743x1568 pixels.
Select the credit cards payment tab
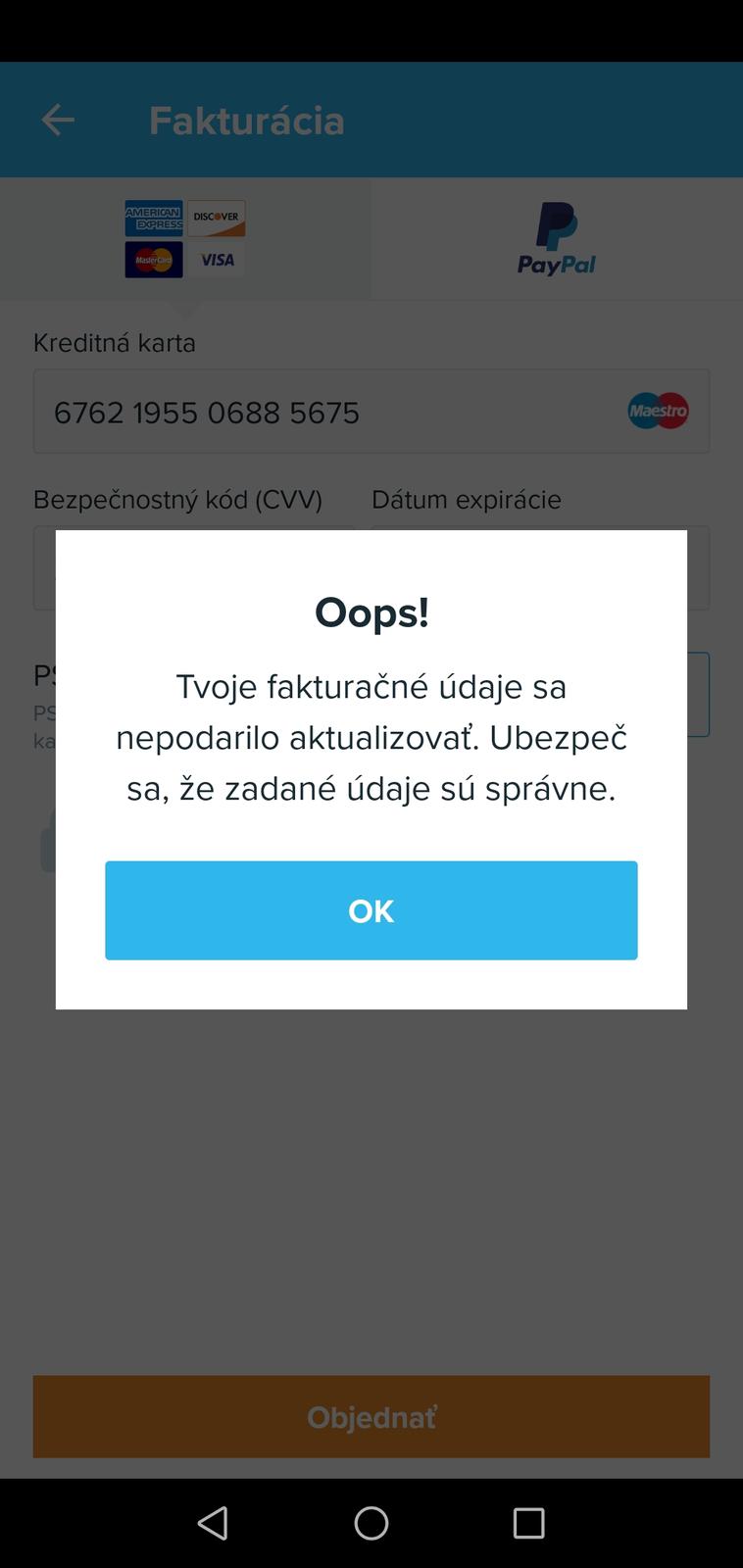184,238
